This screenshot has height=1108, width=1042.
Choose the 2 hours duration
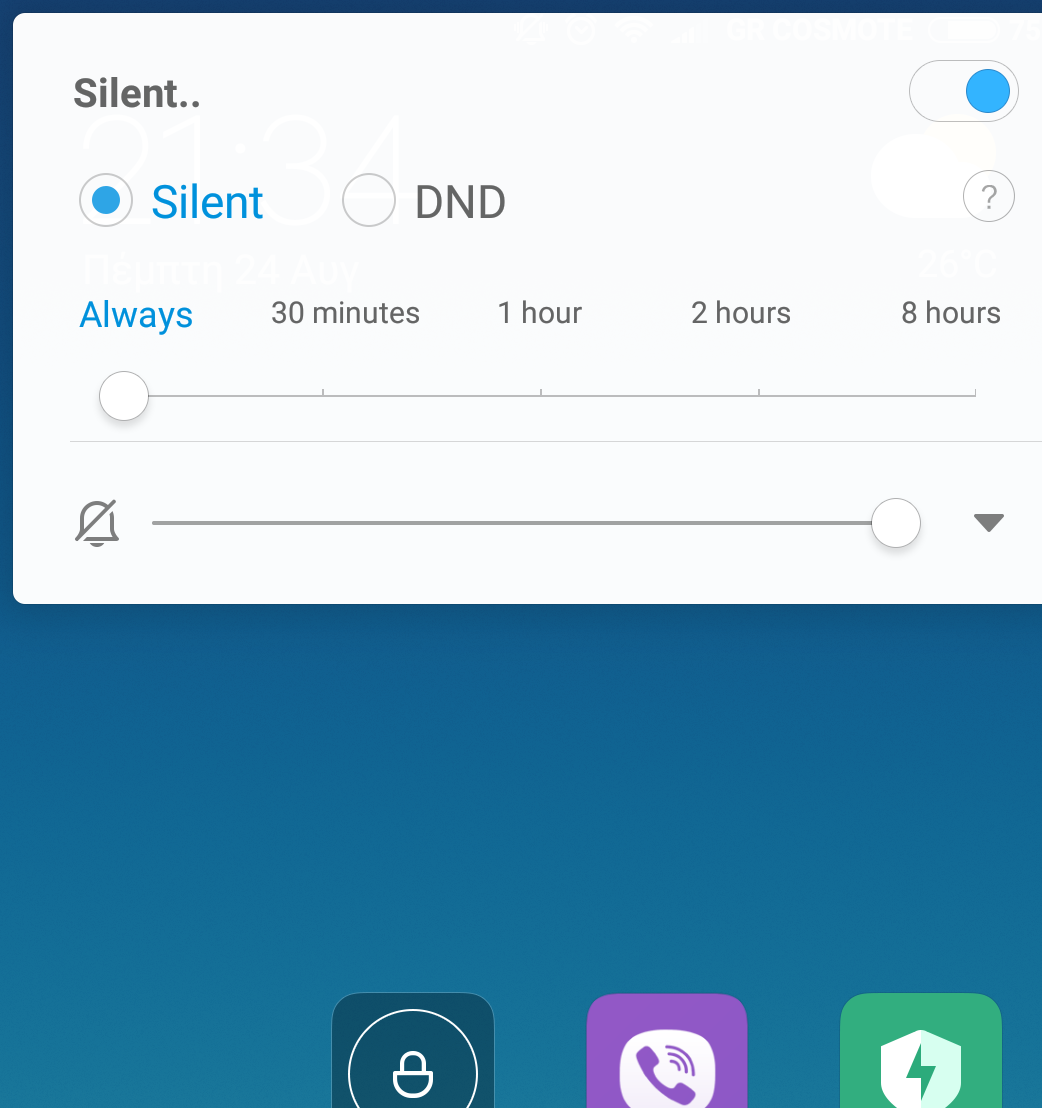(x=741, y=314)
